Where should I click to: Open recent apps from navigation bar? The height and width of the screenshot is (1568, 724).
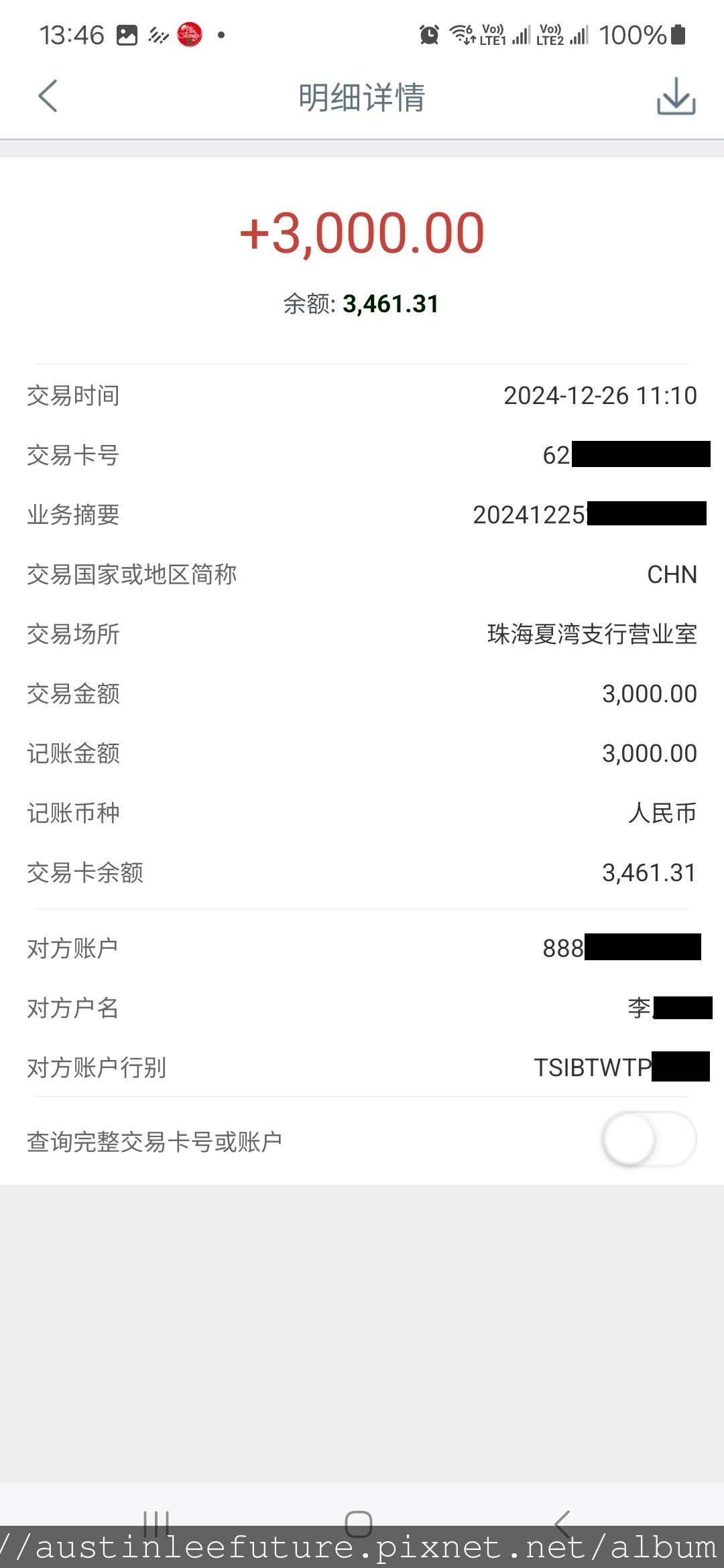pos(157,1524)
